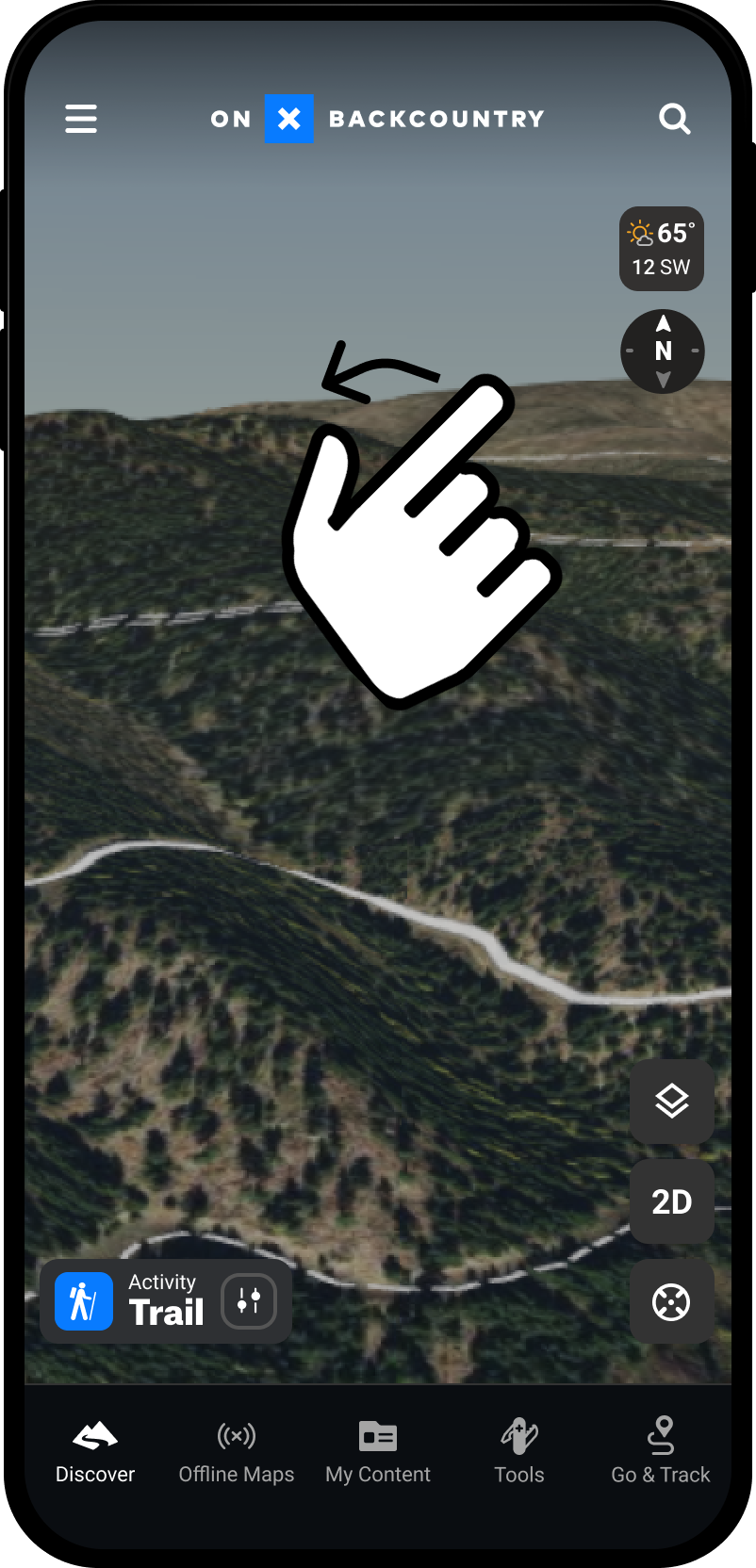The image size is (756, 1568).
Task: Open the map layers panel
Action: point(671,1102)
